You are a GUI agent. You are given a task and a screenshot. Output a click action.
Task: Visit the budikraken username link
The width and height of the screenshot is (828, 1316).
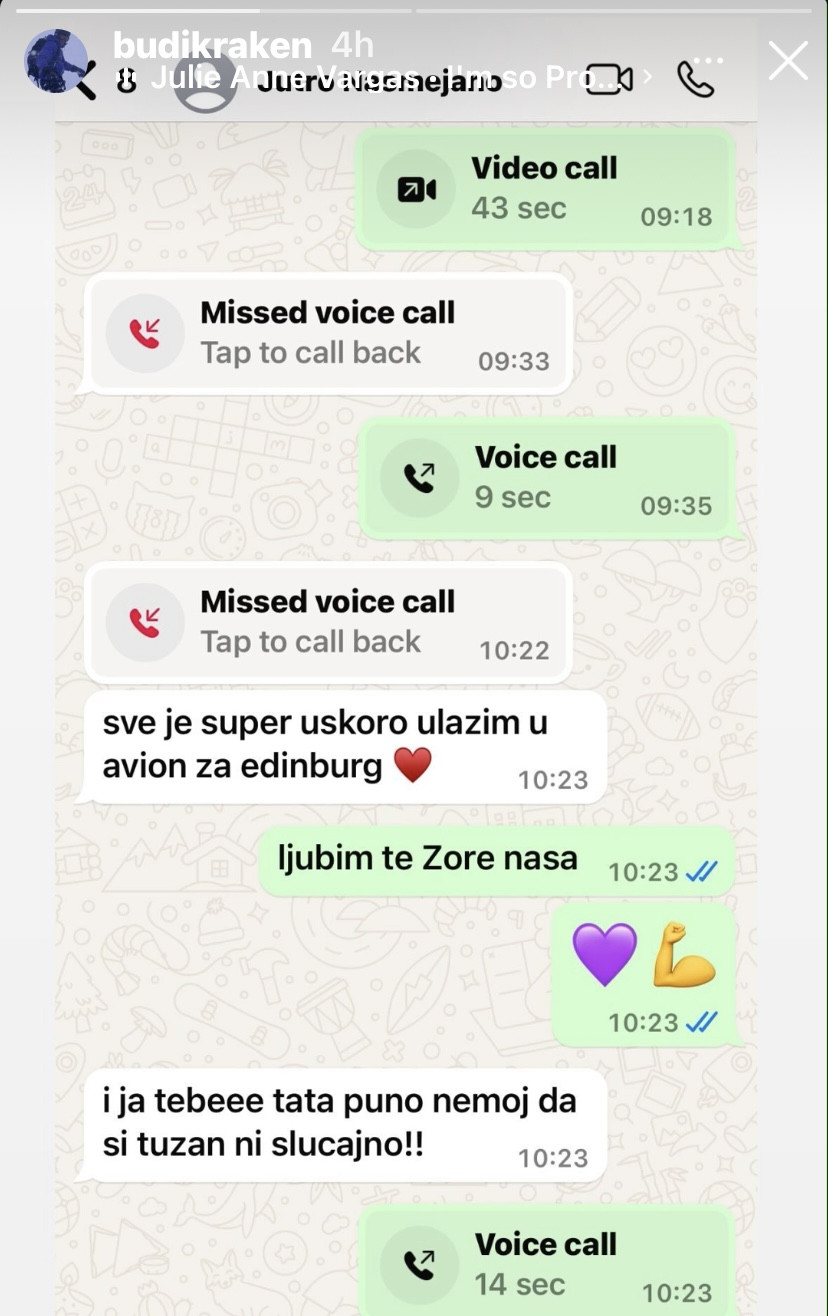point(213,46)
